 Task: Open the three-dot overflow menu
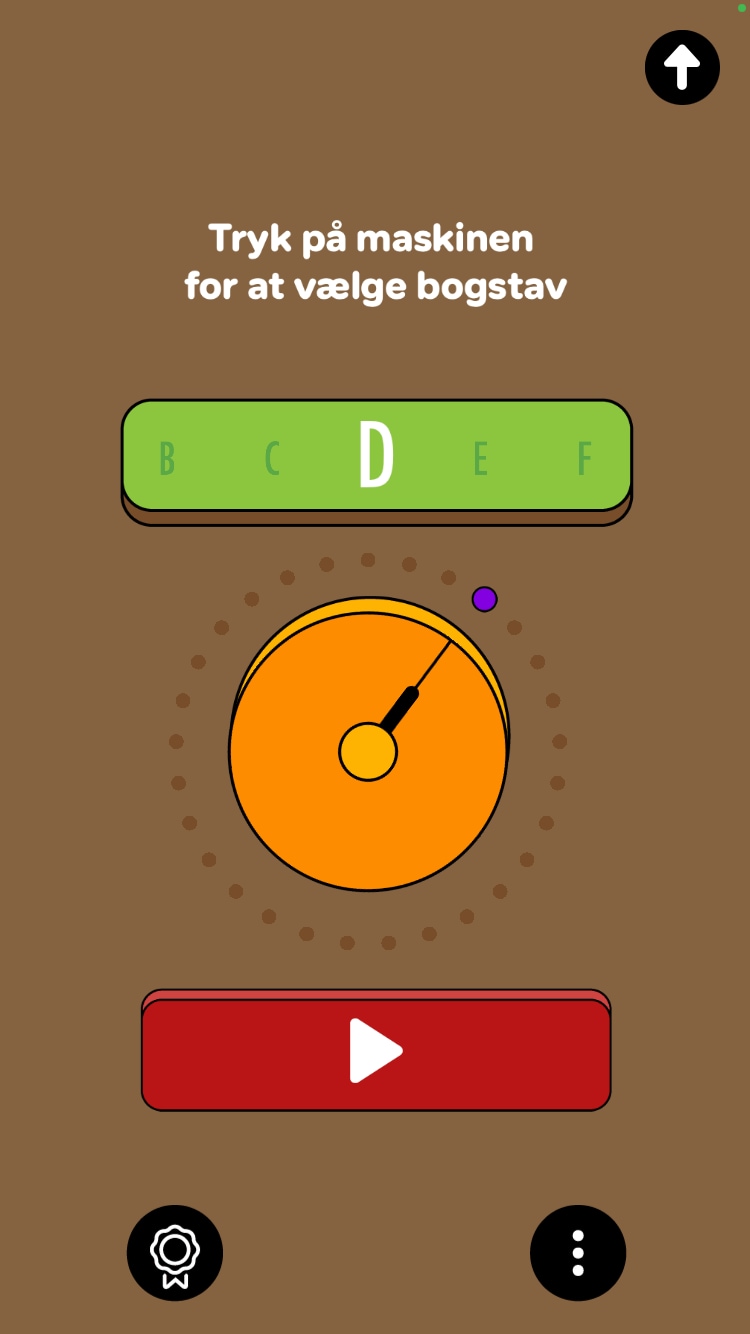(577, 1253)
